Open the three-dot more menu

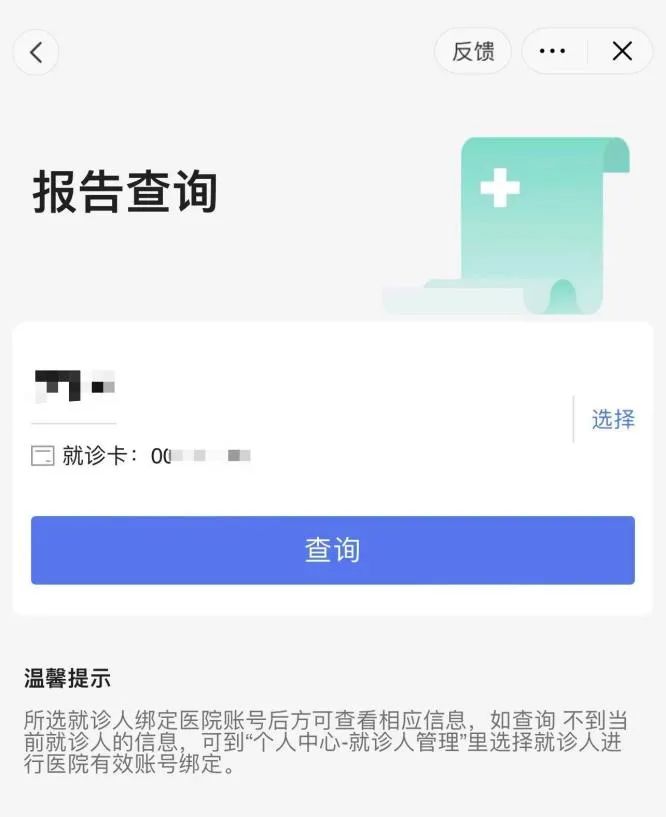coord(552,52)
